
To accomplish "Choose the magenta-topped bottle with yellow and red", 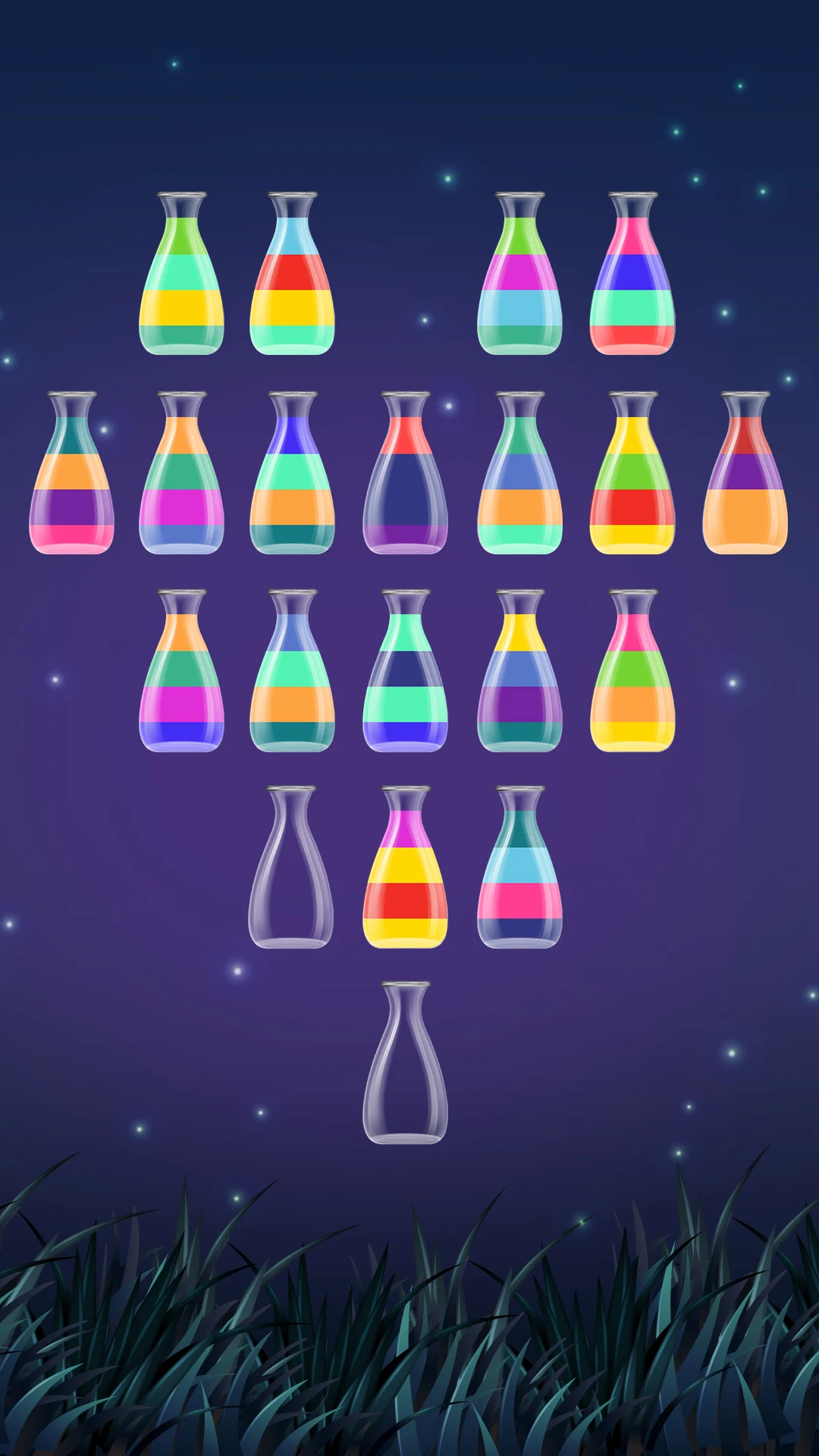I will pyautogui.click(x=406, y=868).
